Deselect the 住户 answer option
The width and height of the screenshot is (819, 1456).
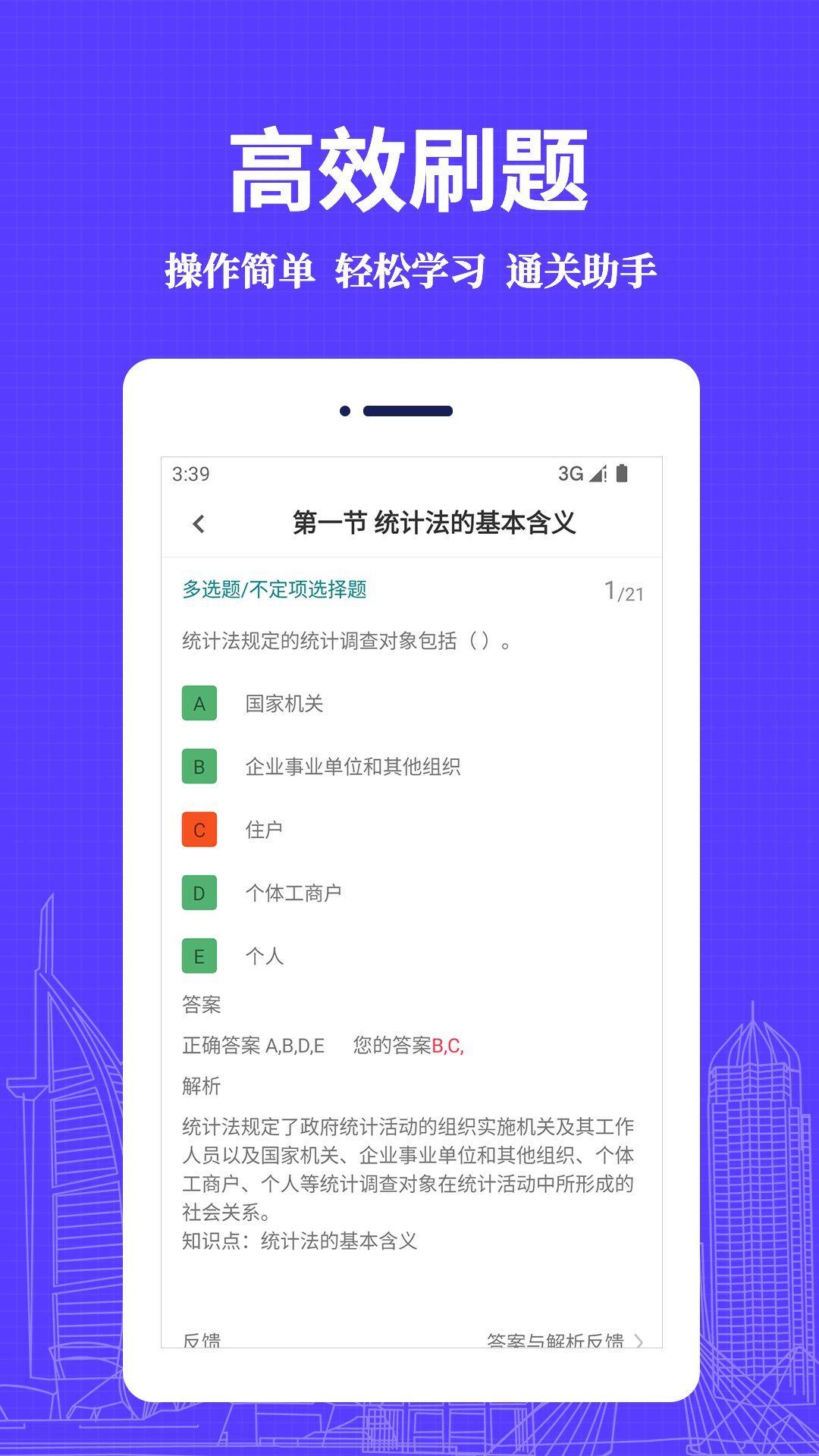pyautogui.click(x=265, y=830)
